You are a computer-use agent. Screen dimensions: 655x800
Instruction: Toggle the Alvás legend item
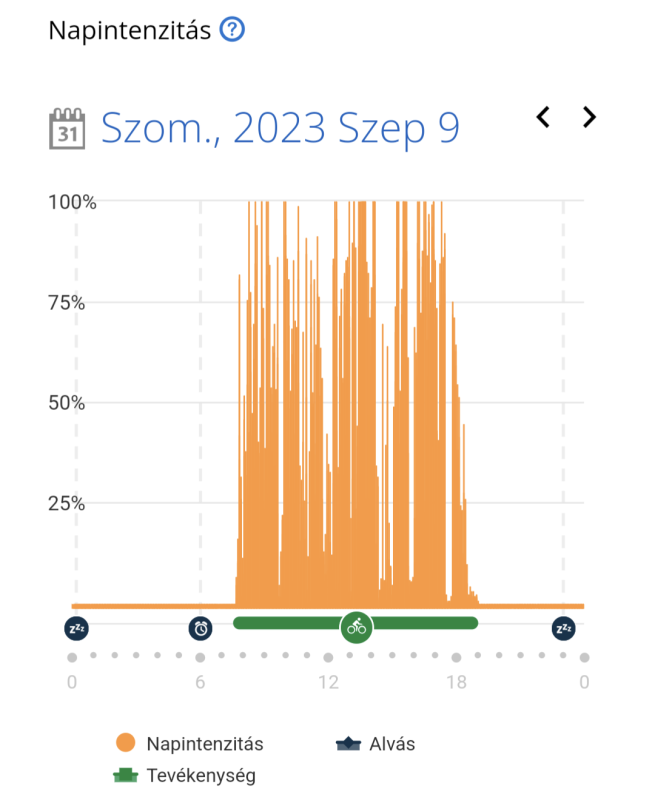(375, 744)
